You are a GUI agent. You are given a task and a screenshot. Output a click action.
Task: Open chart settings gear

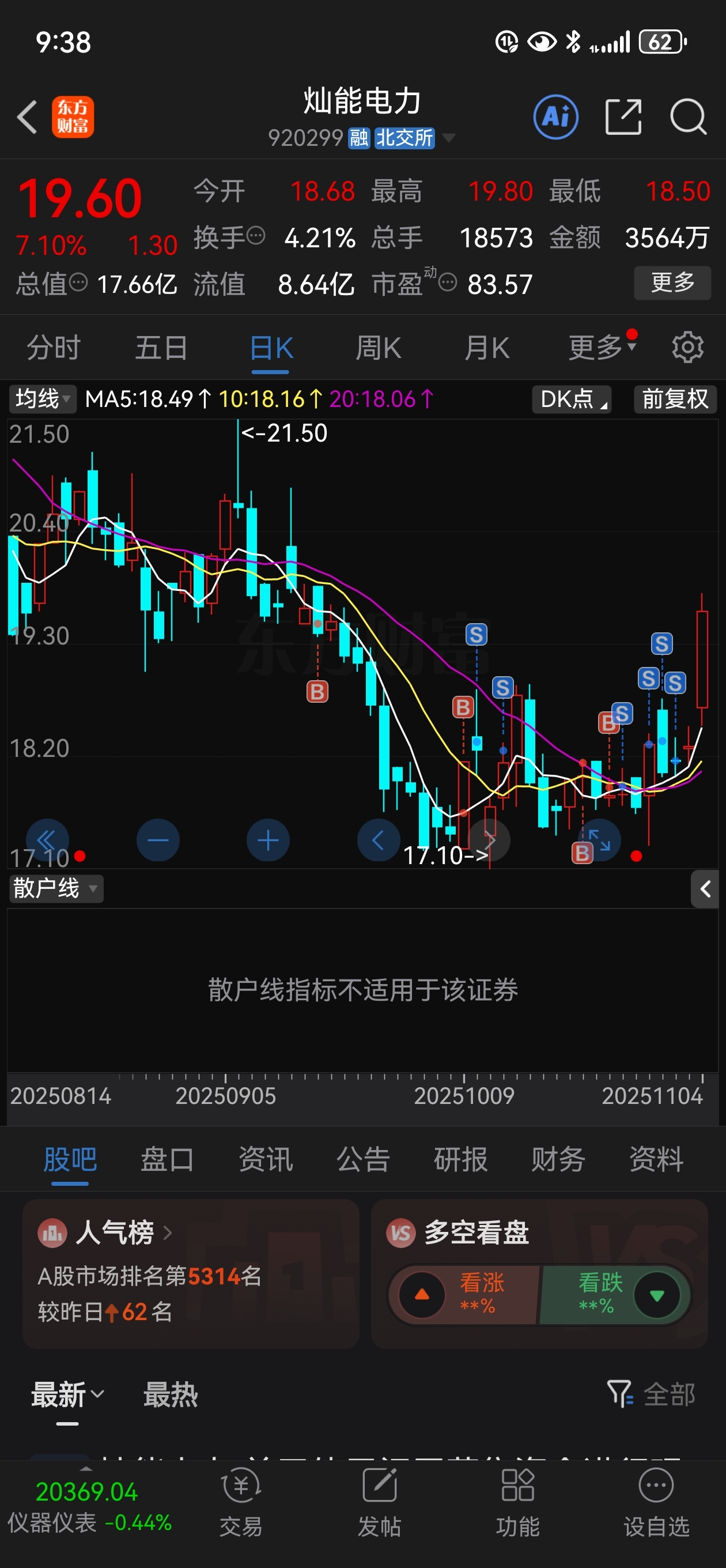(x=687, y=348)
